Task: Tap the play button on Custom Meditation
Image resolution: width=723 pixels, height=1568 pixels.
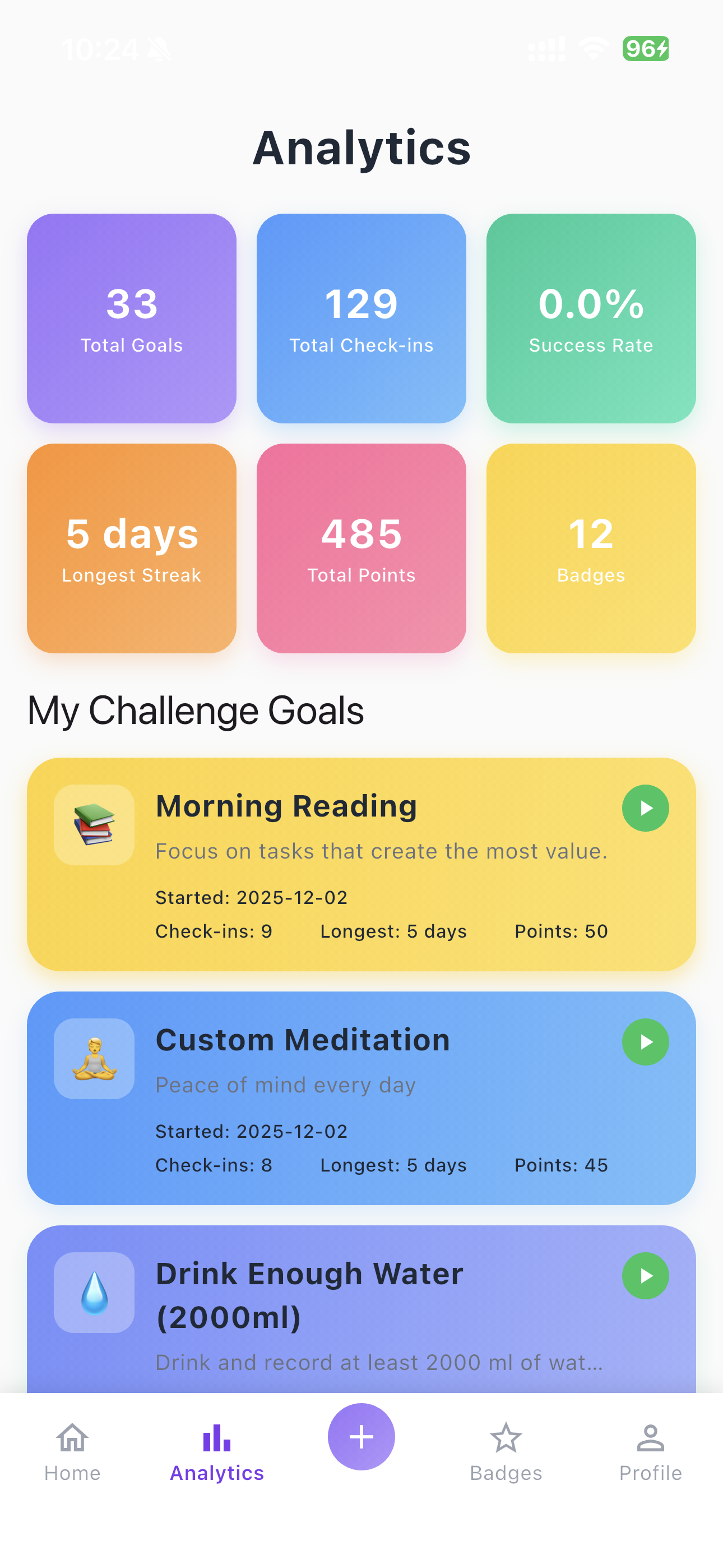Action: click(645, 1041)
